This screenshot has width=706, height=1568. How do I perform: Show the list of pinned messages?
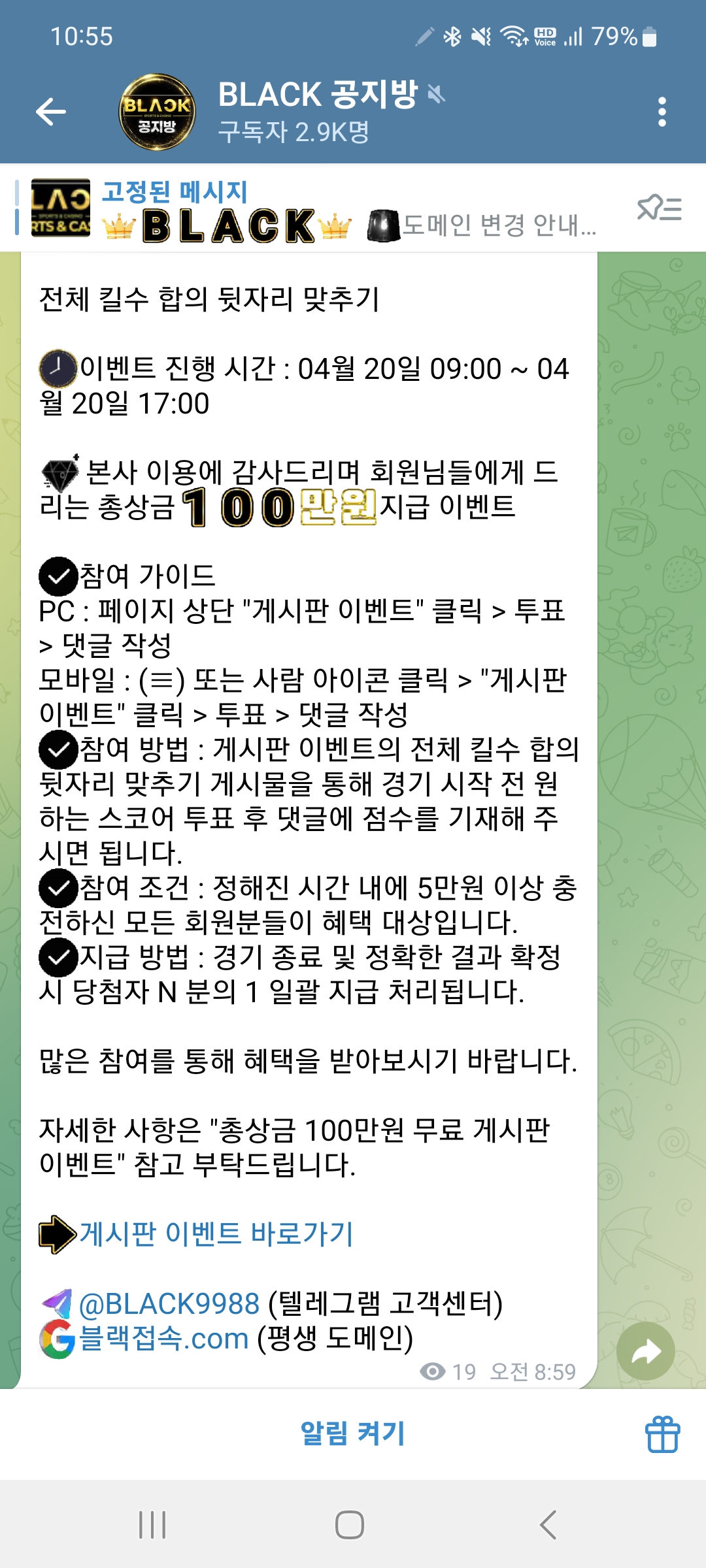coord(659,209)
